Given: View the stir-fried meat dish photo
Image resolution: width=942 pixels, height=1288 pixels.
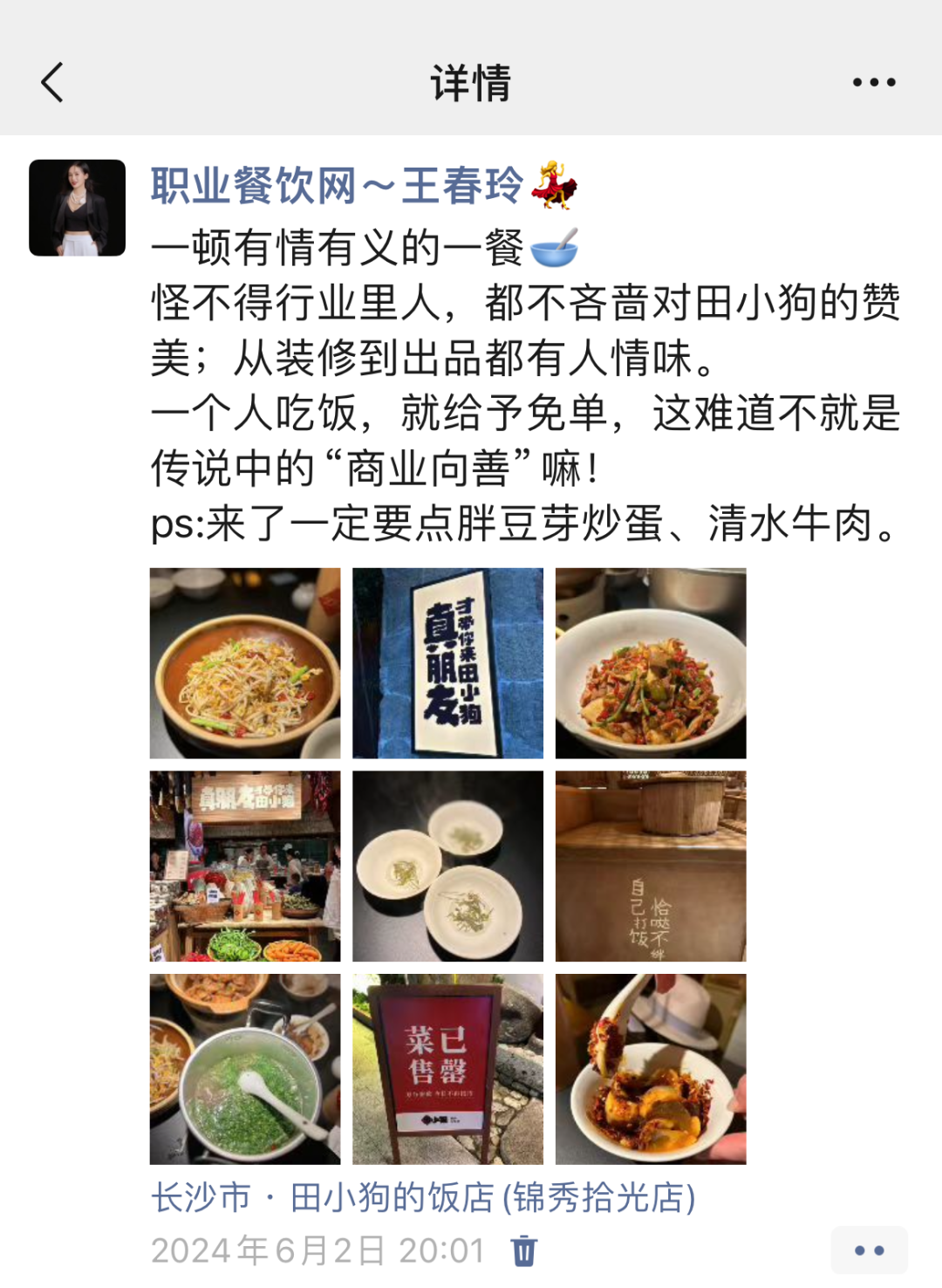Looking at the screenshot, I should pyautogui.click(x=651, y=663).
